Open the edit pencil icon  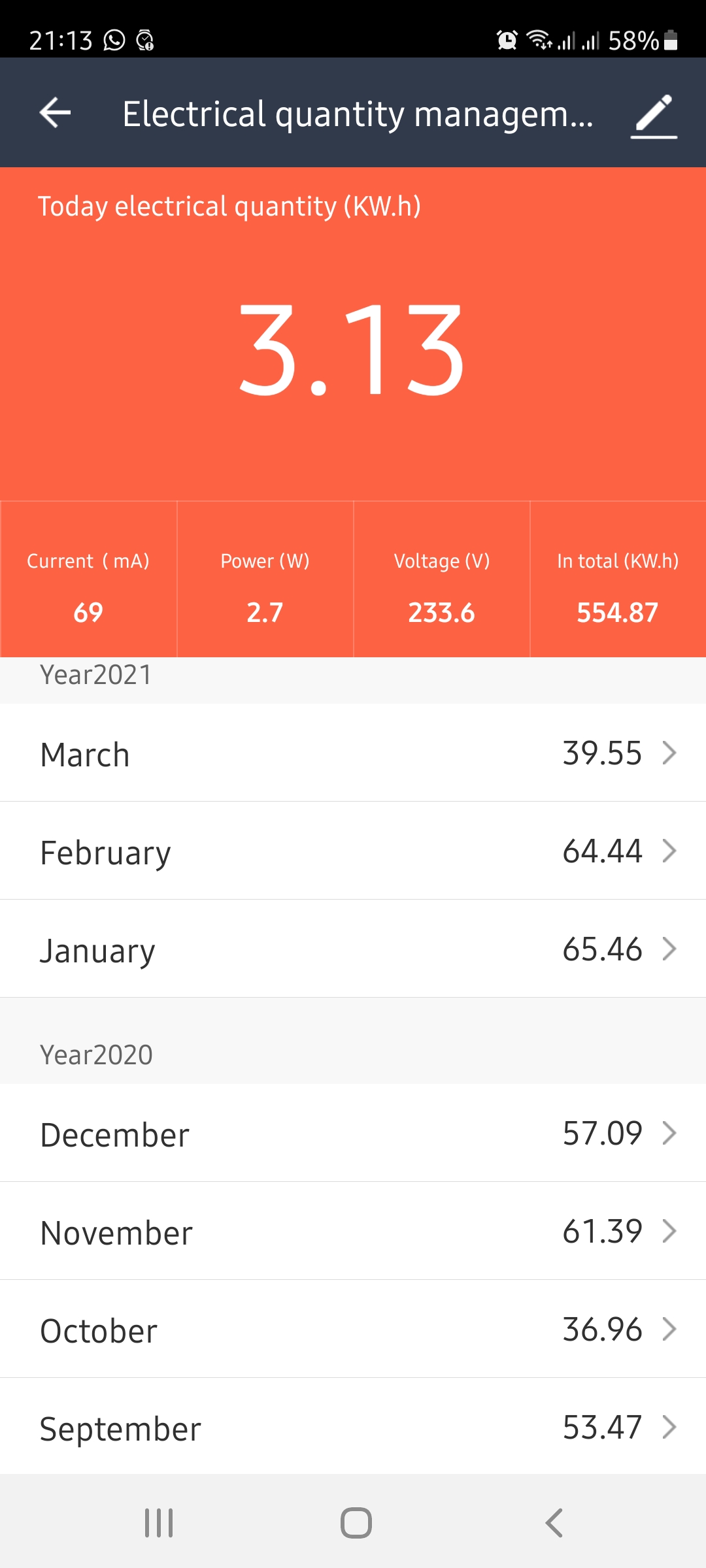[x=654, y=115]
